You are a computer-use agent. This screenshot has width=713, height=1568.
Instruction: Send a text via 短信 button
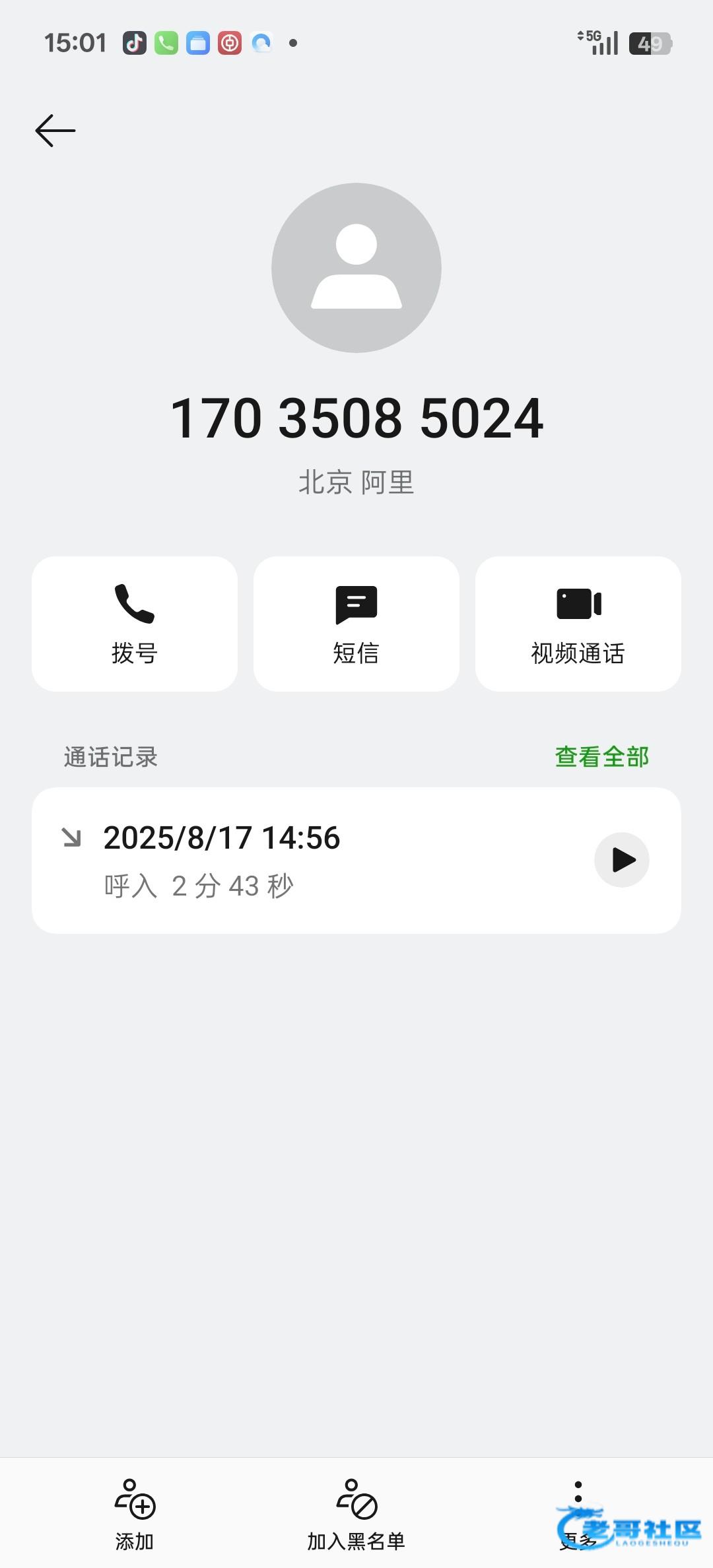356,624
